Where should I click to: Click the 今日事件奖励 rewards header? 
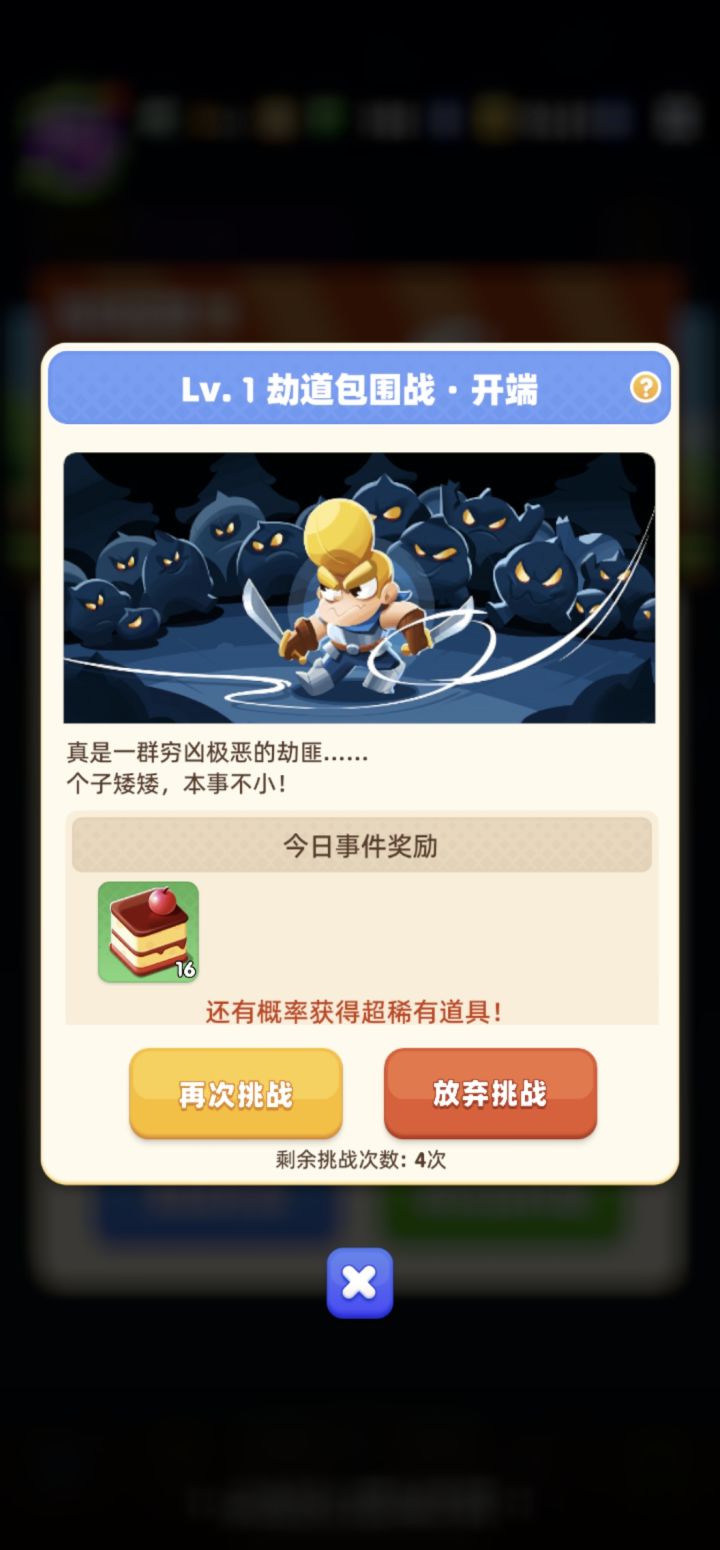[358, 843]
